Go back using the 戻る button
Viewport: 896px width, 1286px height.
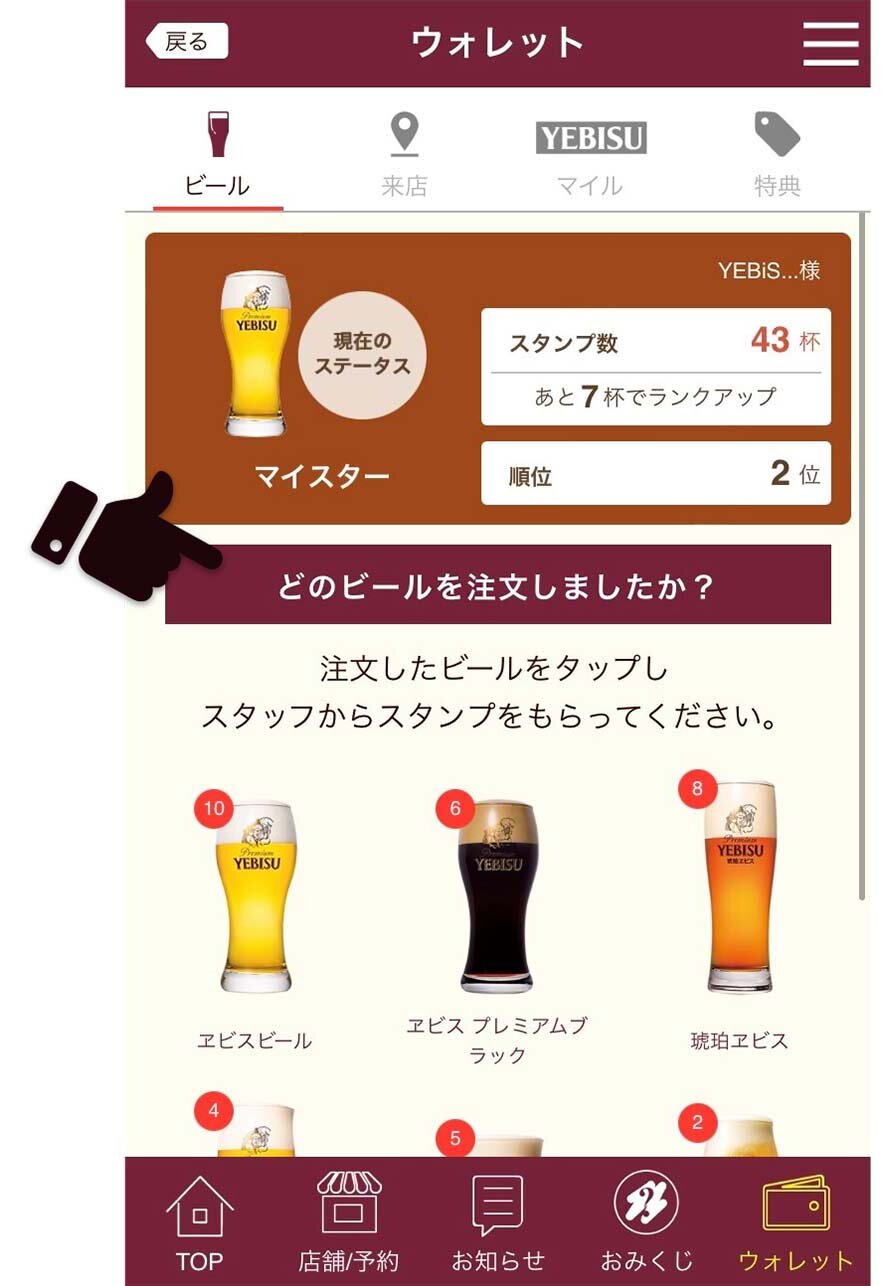pyautogui.click(x=187, y=42)
